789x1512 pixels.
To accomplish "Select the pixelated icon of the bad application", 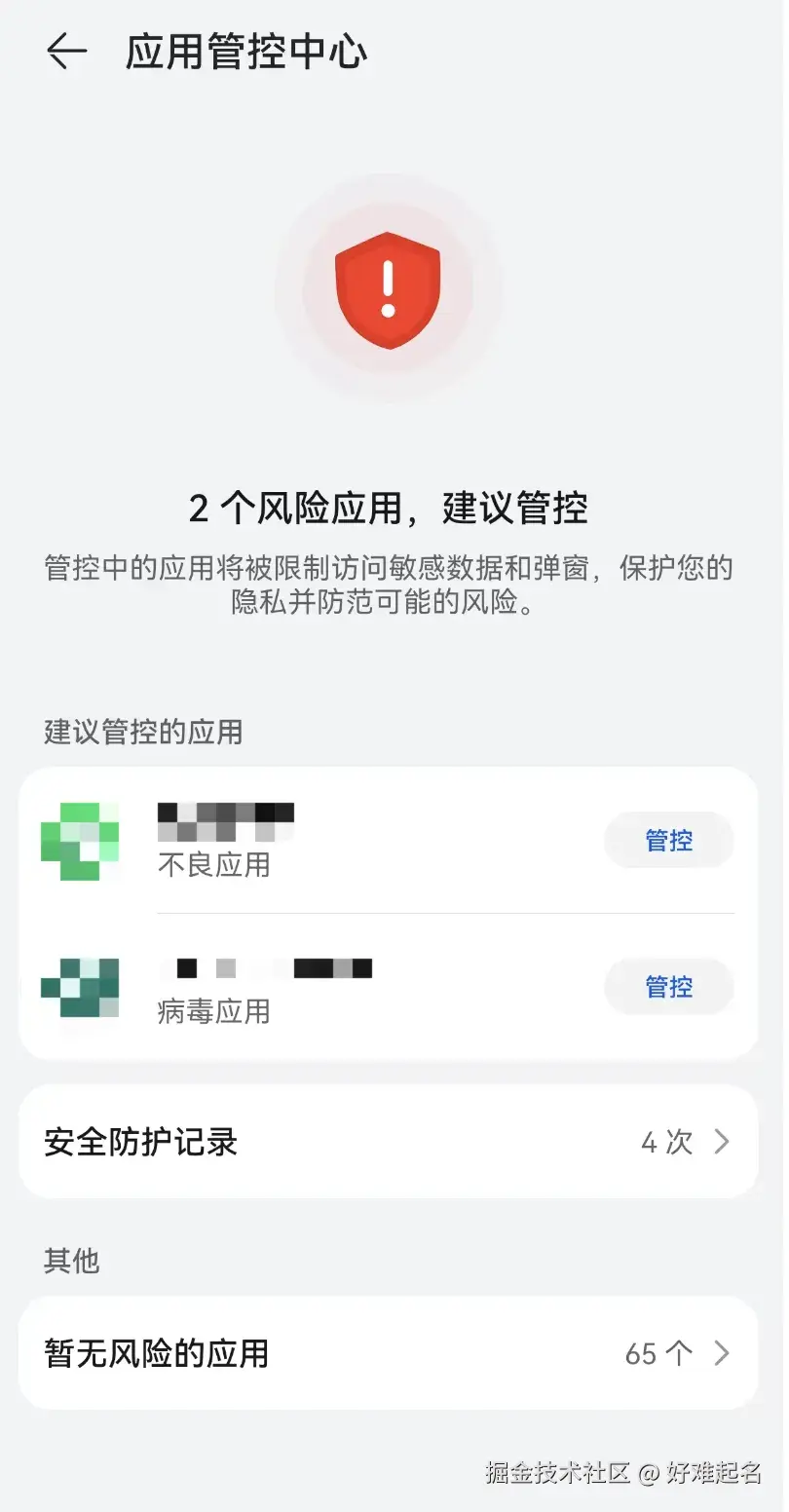I will coord(82,842).
